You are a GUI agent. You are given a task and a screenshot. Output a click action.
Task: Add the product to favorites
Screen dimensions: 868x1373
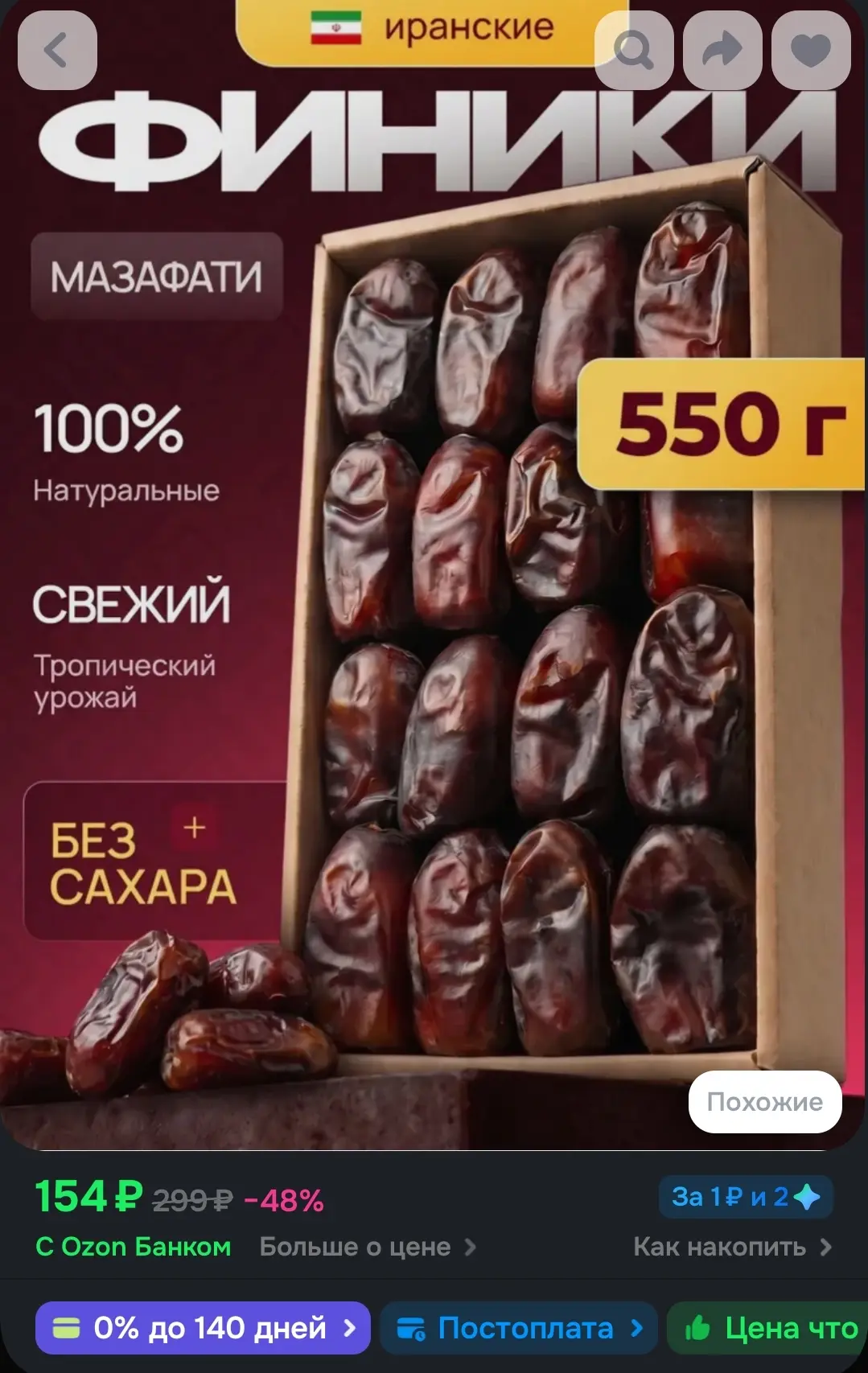click(810, 51)
